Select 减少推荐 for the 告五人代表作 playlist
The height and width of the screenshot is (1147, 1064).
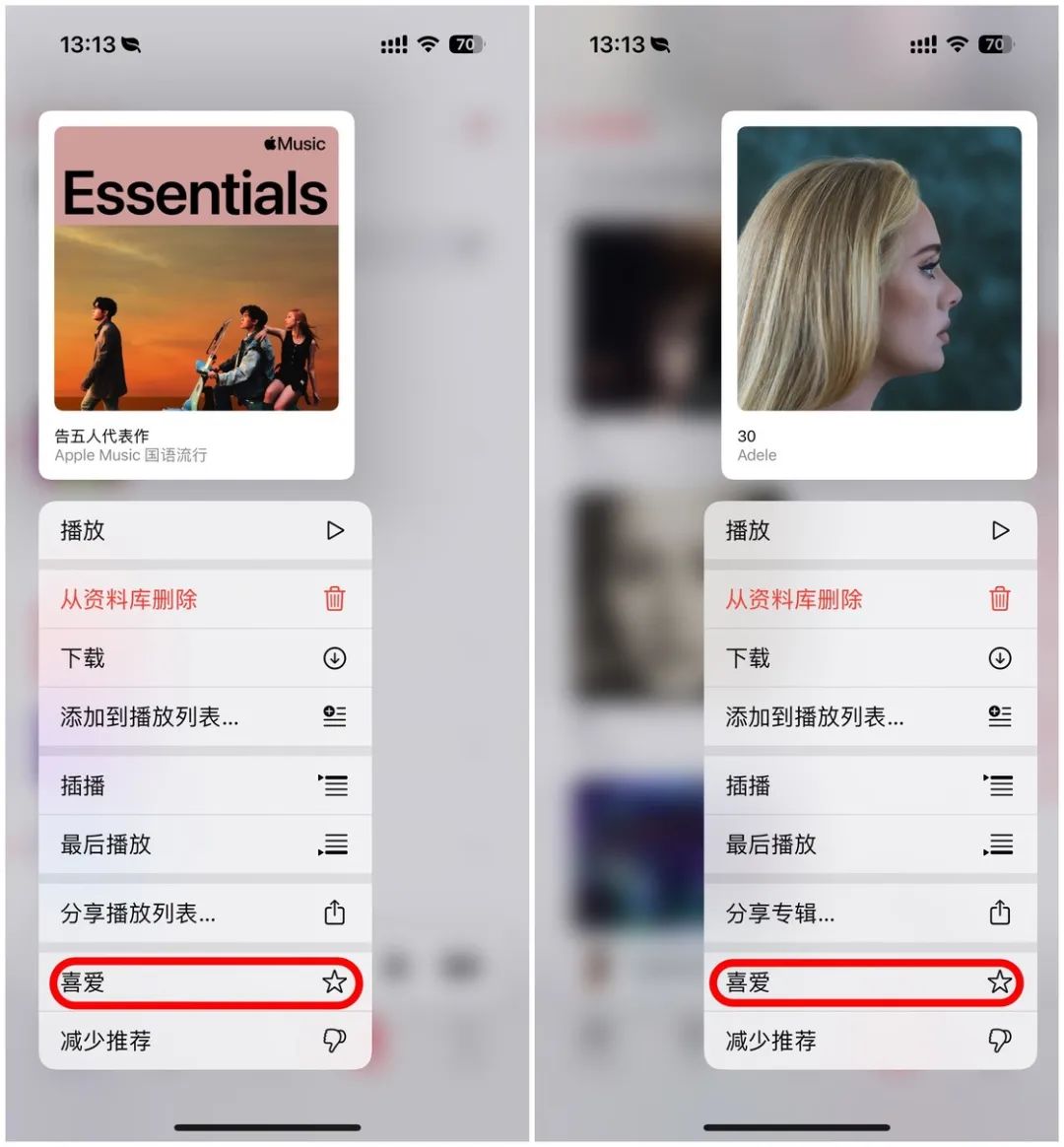pyautogui.click(x=205, y=1041)
